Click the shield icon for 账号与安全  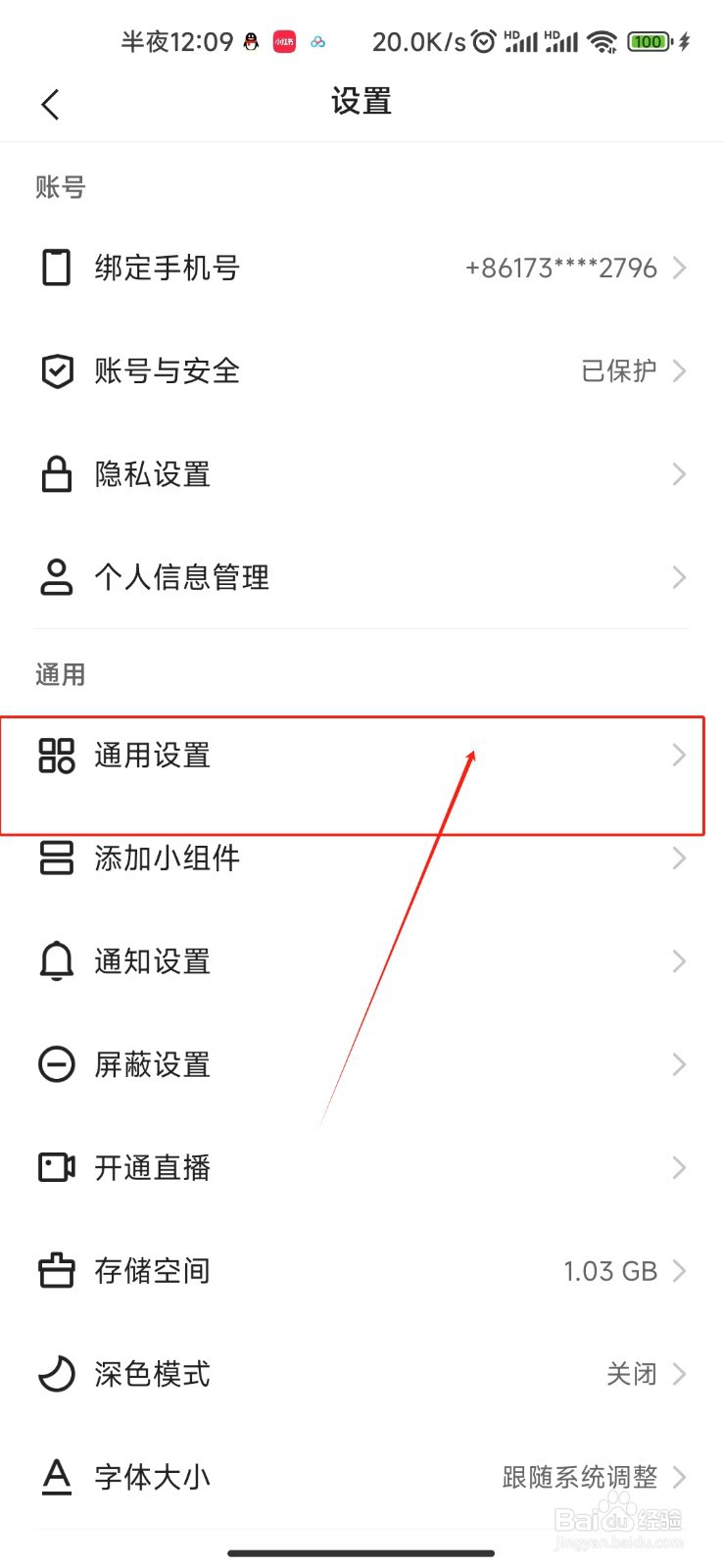pos(56,370)
